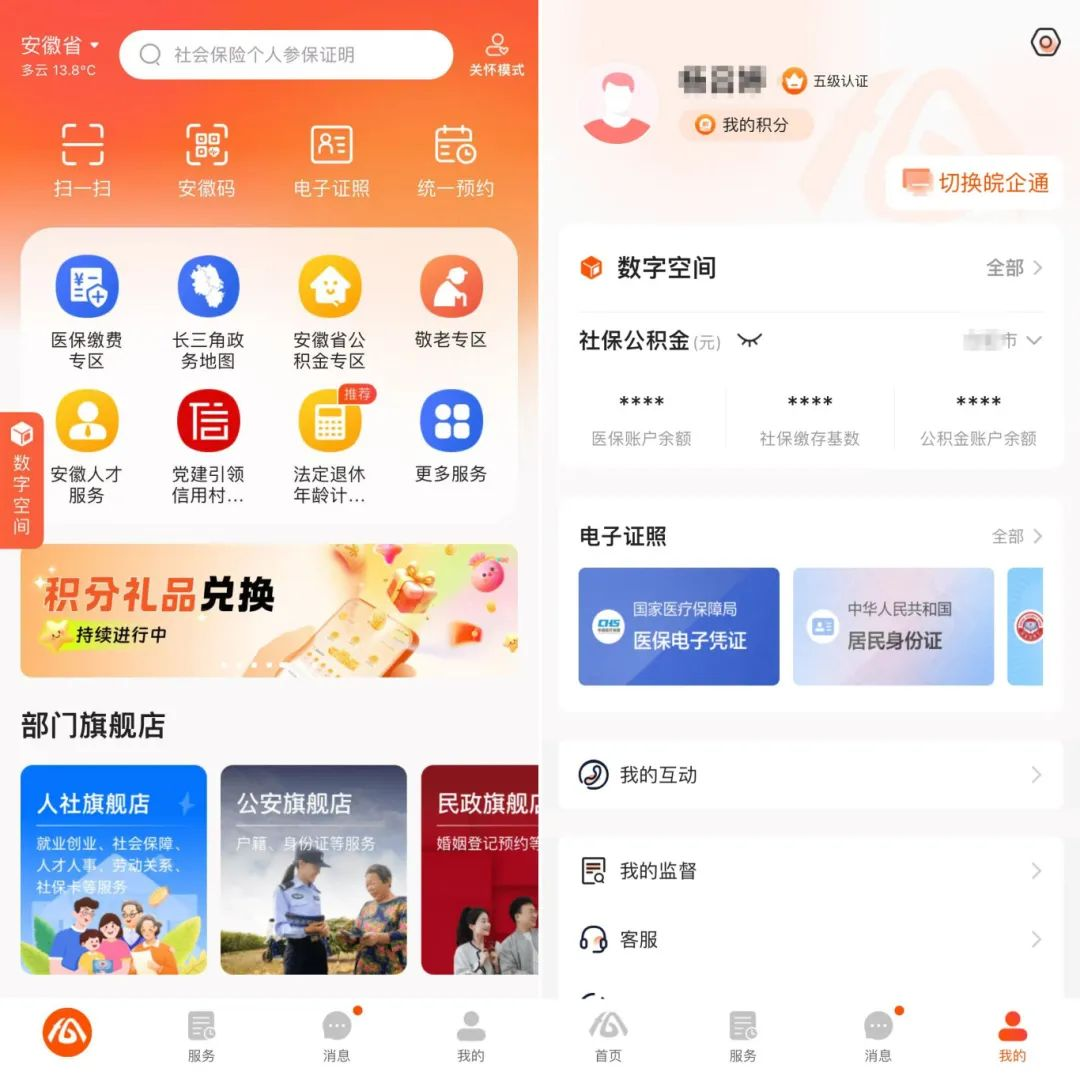The image size is (1080, 1087).
Task: Open 敬老专区
Action: pyautogui.click(x=451, y=303)
